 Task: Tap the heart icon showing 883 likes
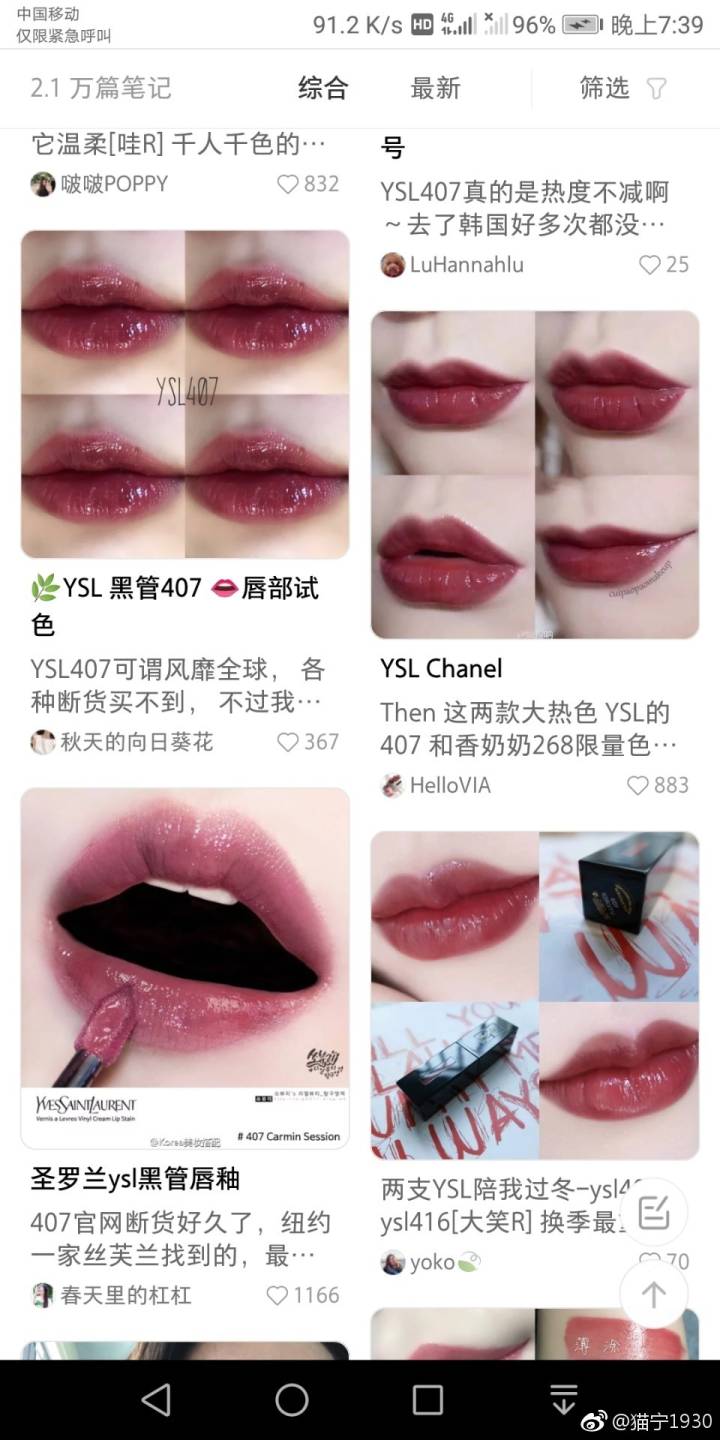point(637,786)
